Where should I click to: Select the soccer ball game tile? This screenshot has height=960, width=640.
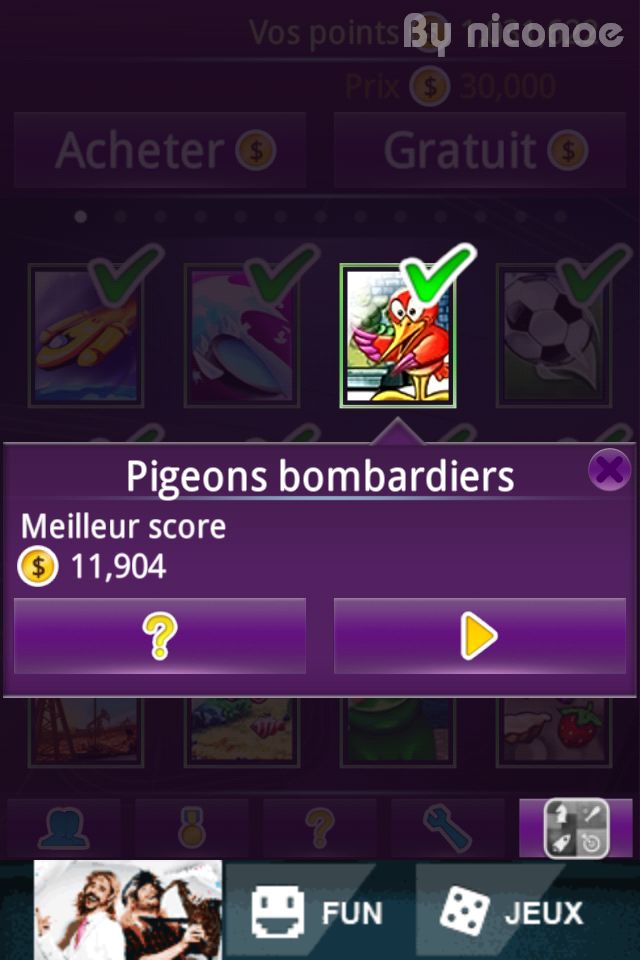pos(553,336)
